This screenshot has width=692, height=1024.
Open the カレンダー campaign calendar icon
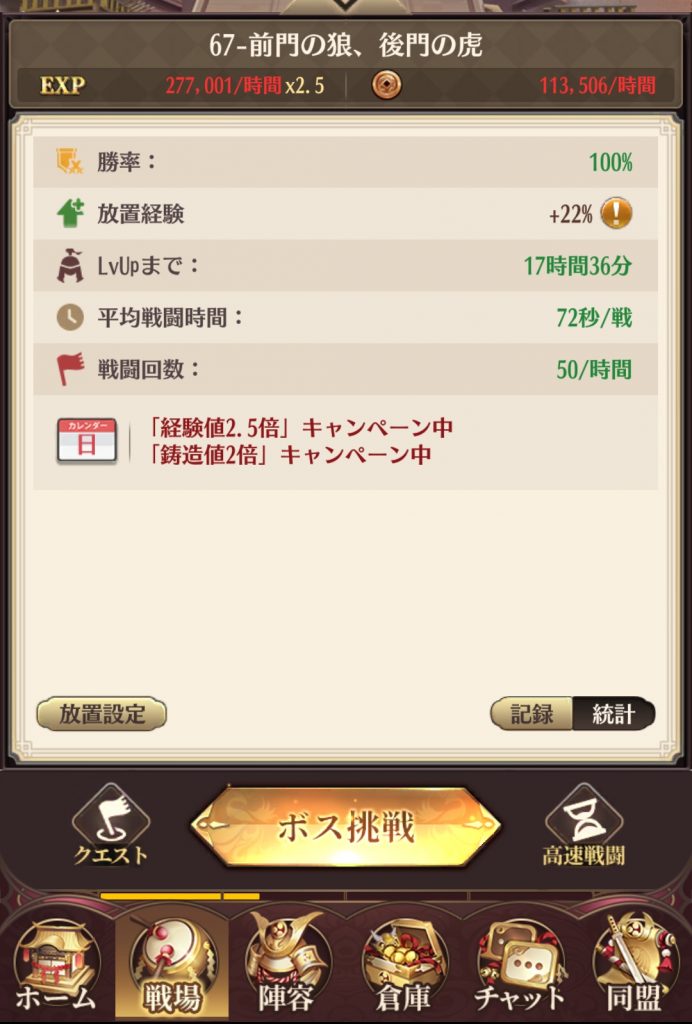click(x=87, y=441)
